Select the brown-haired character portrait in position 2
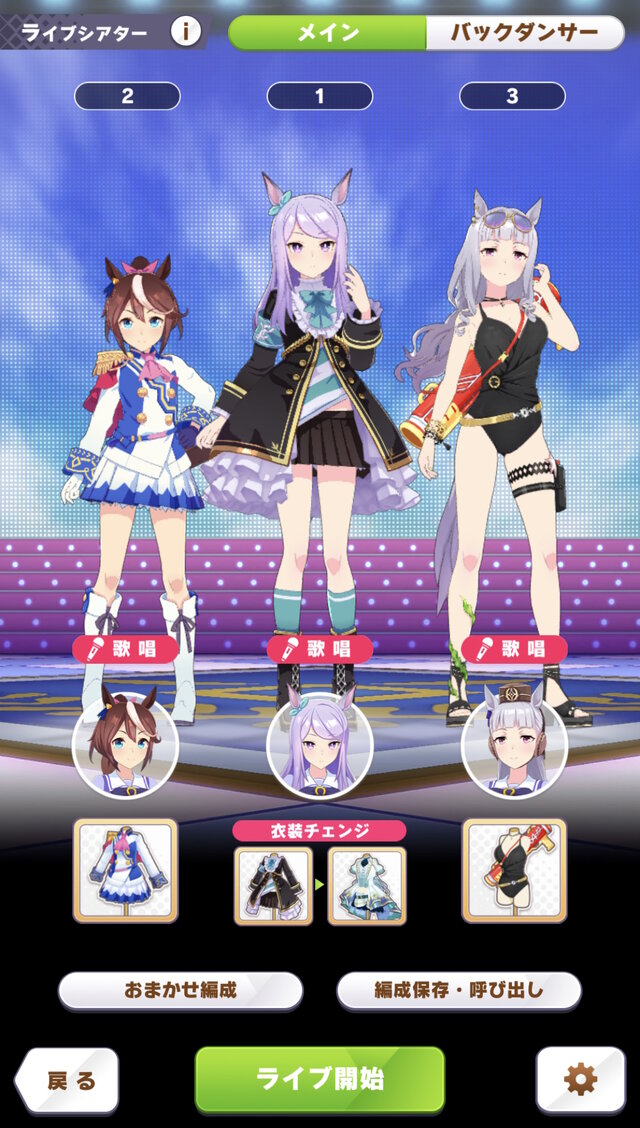Screen dimensions: 640x1128 coord(125,744)
